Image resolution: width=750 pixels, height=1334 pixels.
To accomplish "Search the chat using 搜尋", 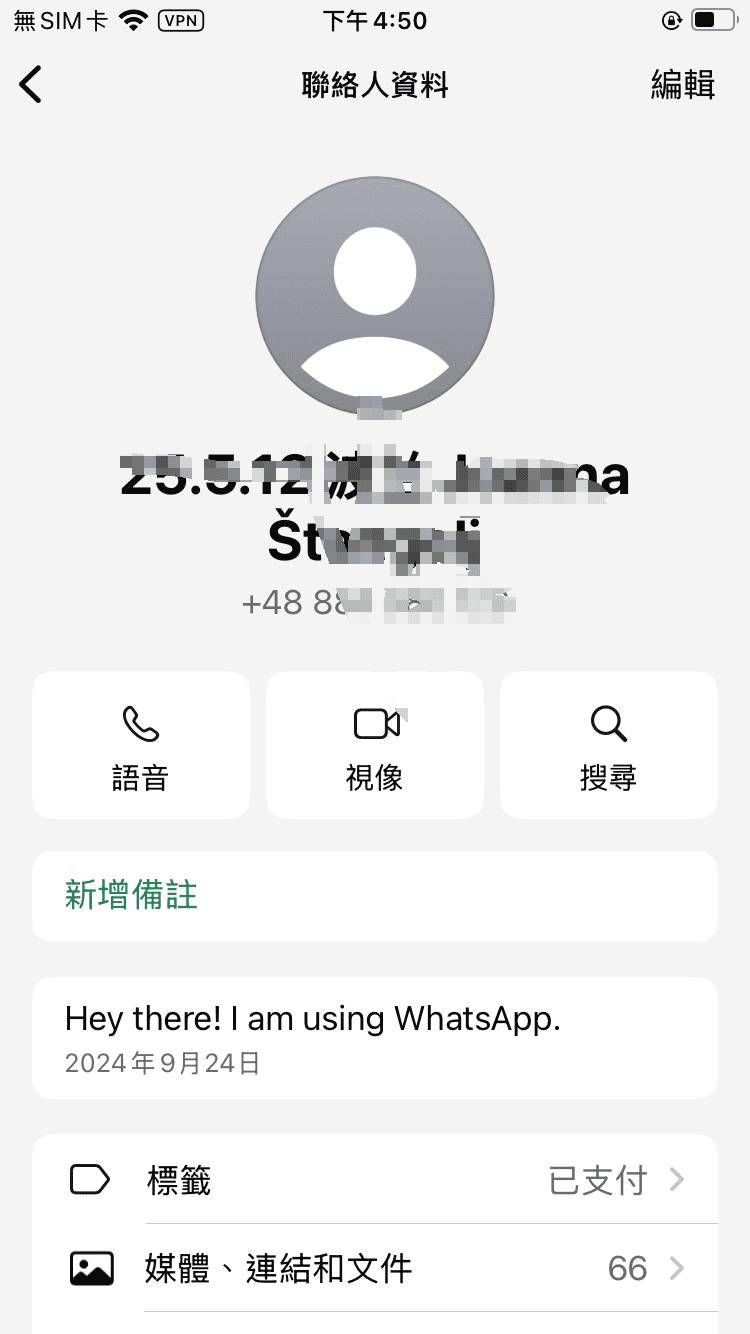I will [x=608, y=745].
